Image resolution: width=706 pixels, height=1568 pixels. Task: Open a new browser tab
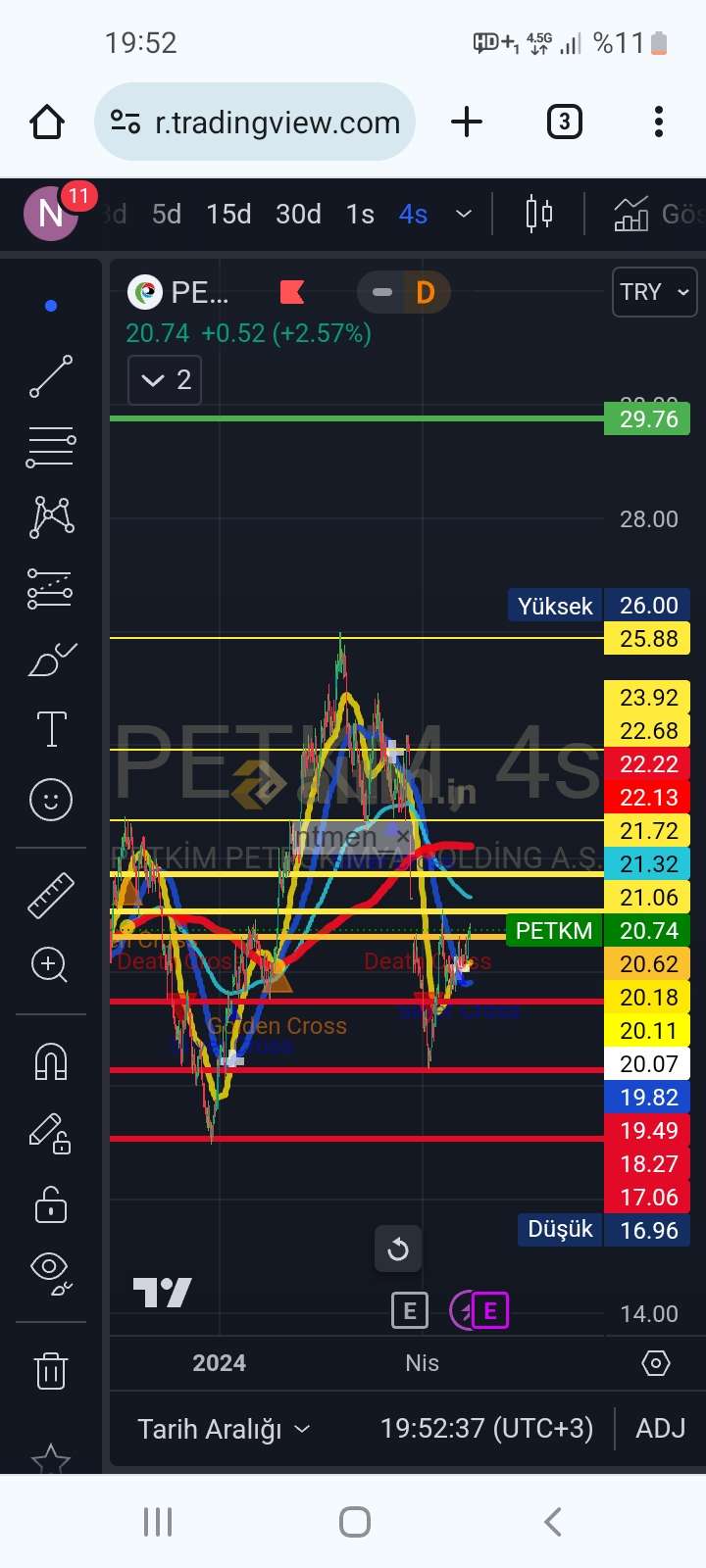tap(467, 122)
